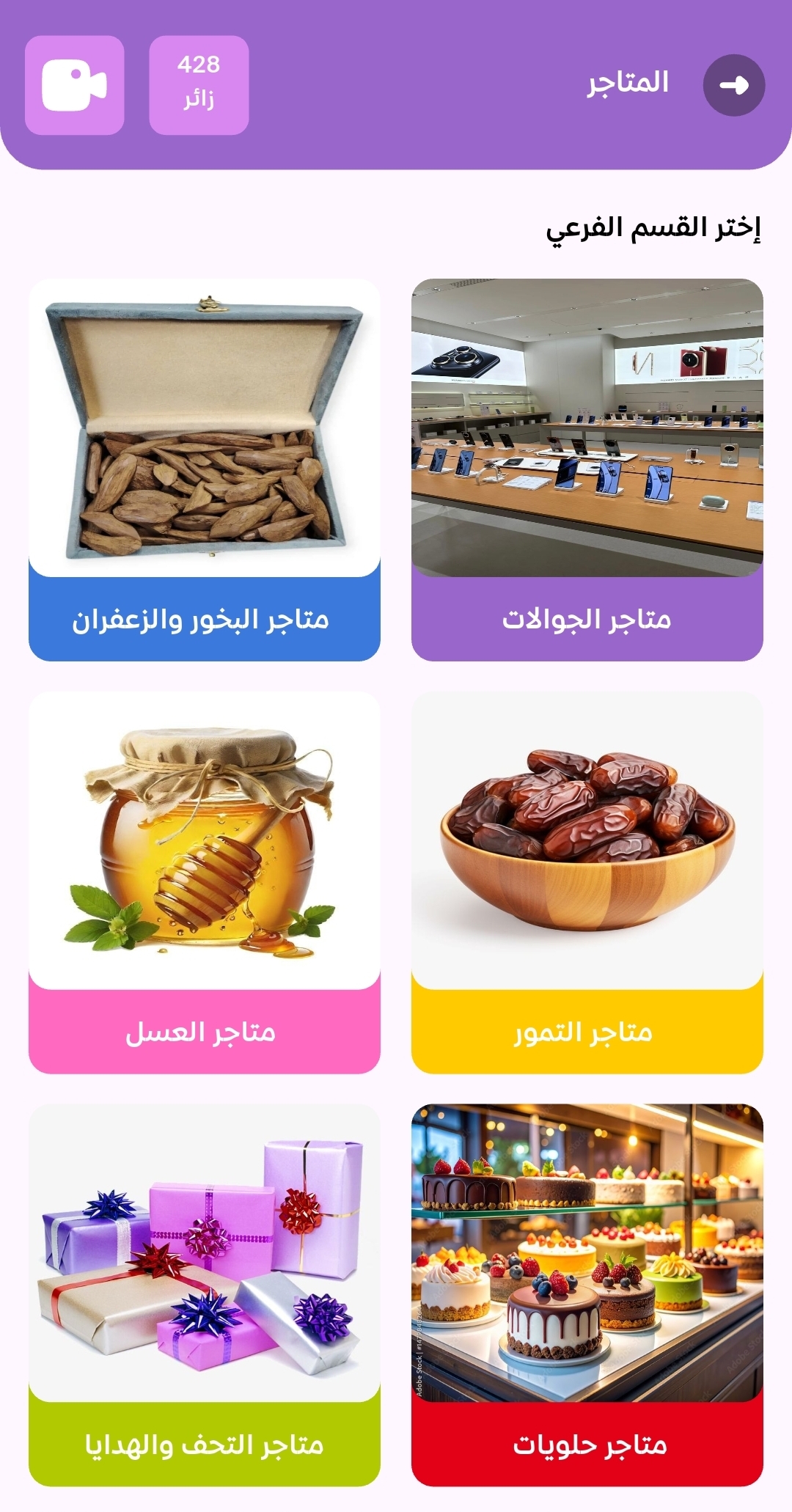792x1512 pixels.
Task: Open the متاجر الجوالات category
Action: tap(587, 469)
